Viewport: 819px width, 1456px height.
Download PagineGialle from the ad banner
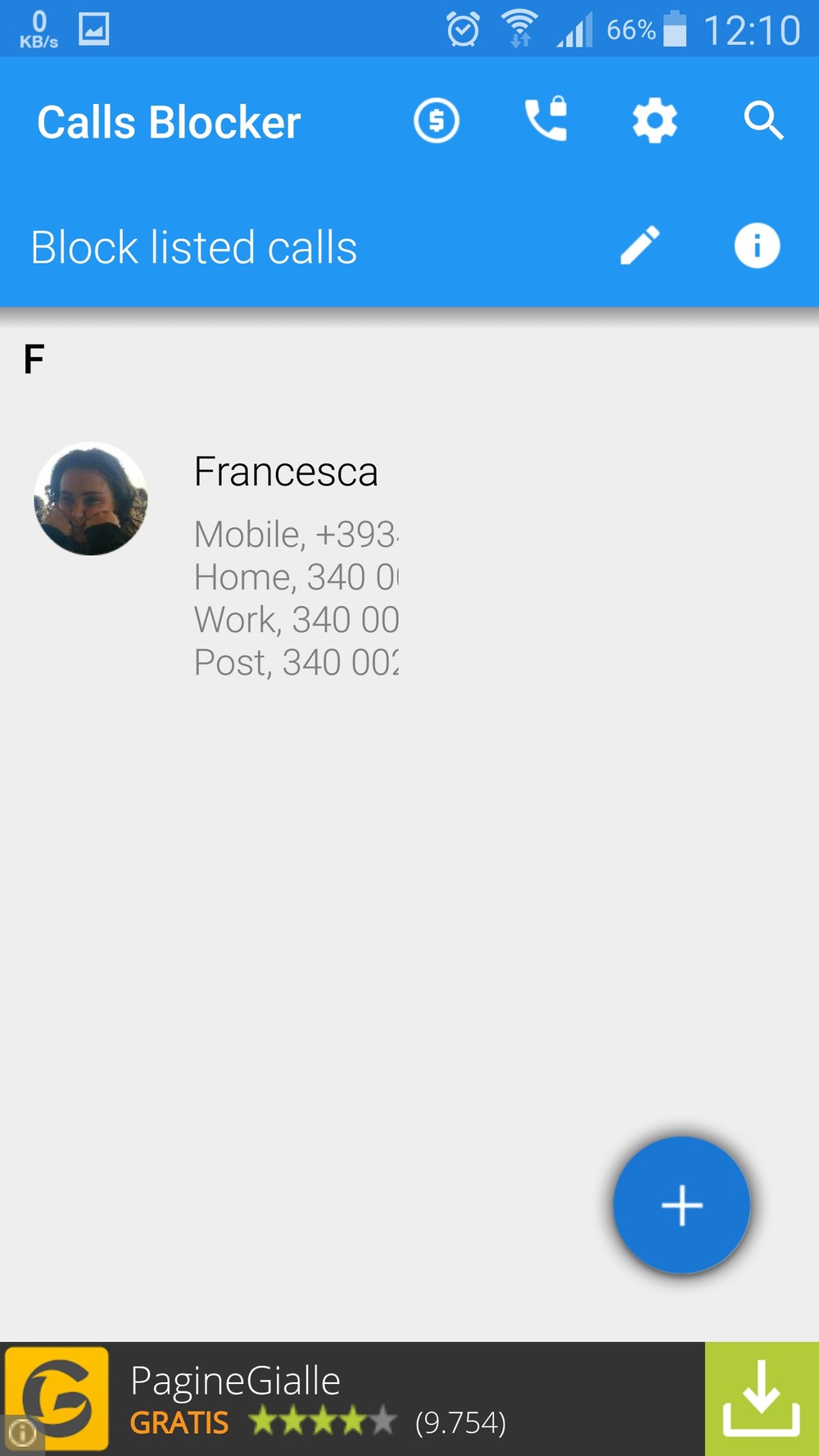(x=761, y=1399)
